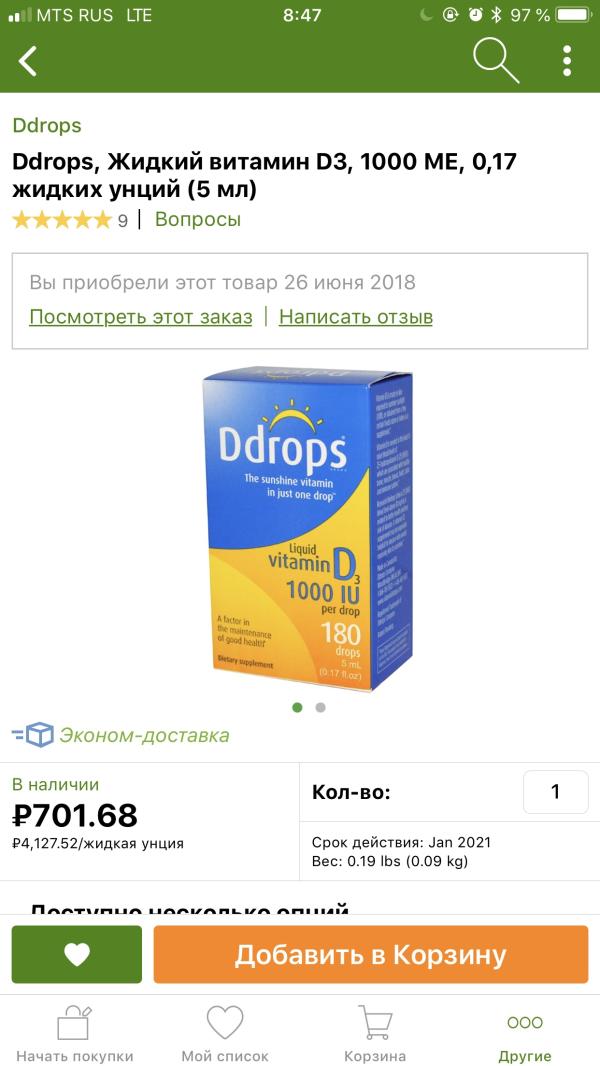Open the Ddrops brand link
Viewport: 600px width, 1066px height.
tap(47, 126)
